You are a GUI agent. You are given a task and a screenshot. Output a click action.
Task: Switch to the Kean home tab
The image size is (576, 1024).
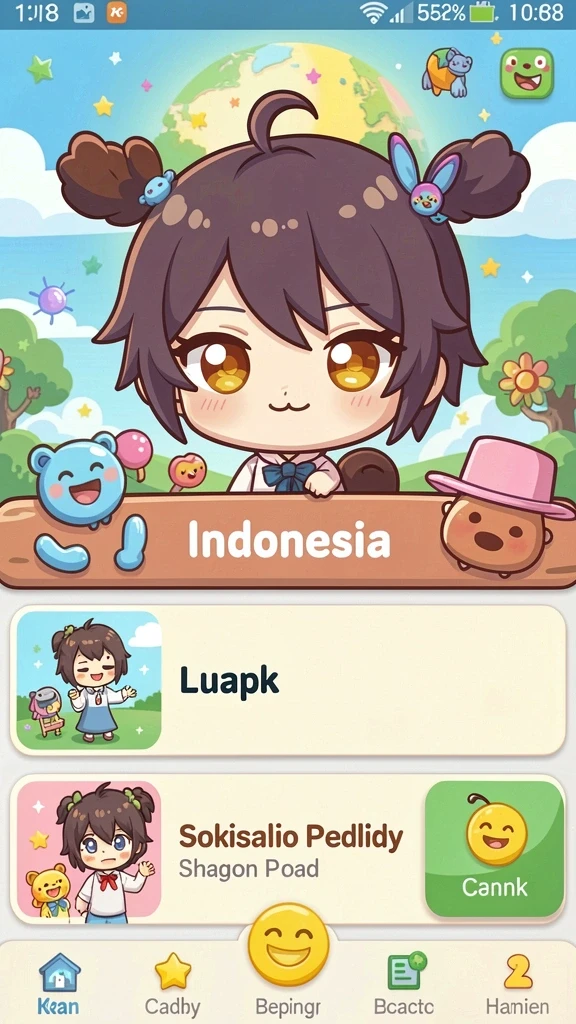59,984
